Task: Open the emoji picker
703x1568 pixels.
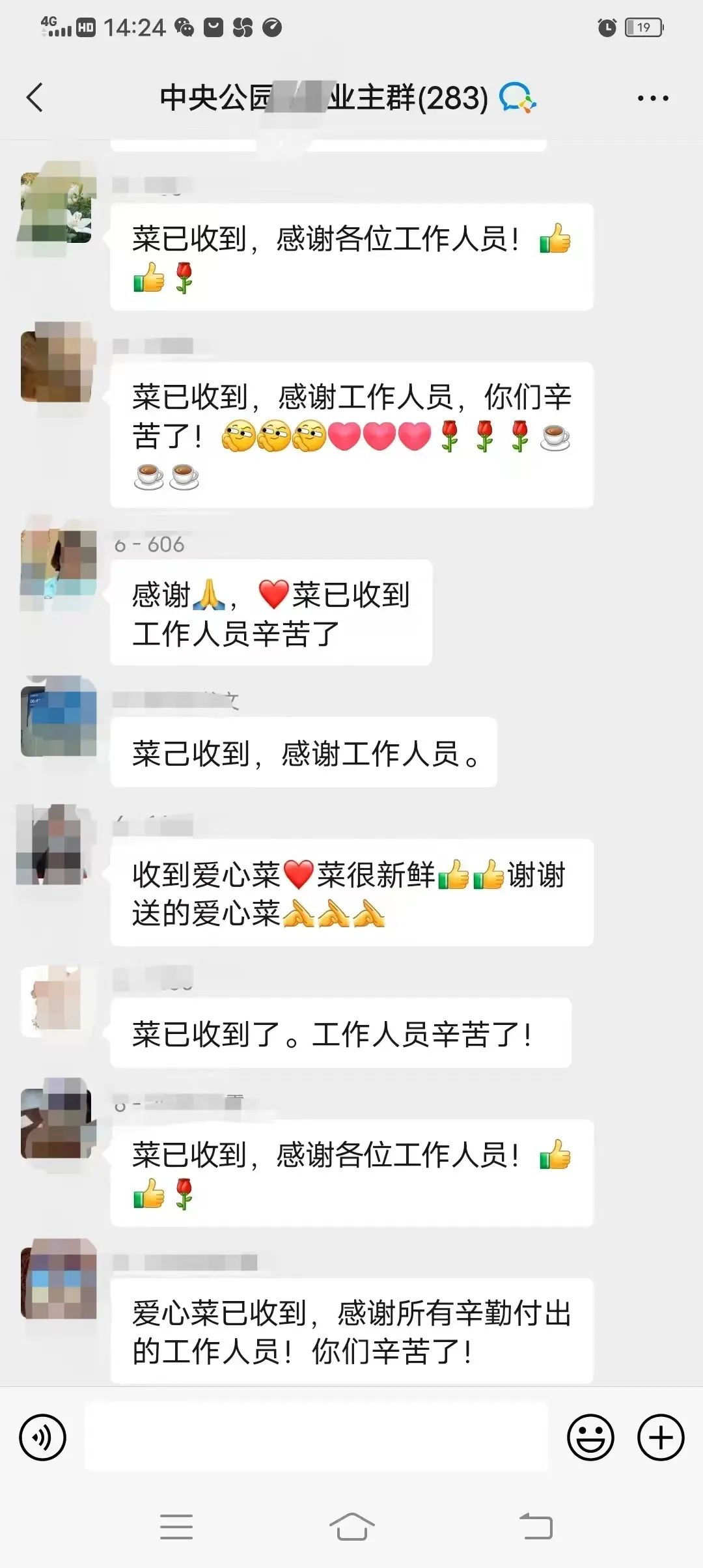Action: 590,1437
